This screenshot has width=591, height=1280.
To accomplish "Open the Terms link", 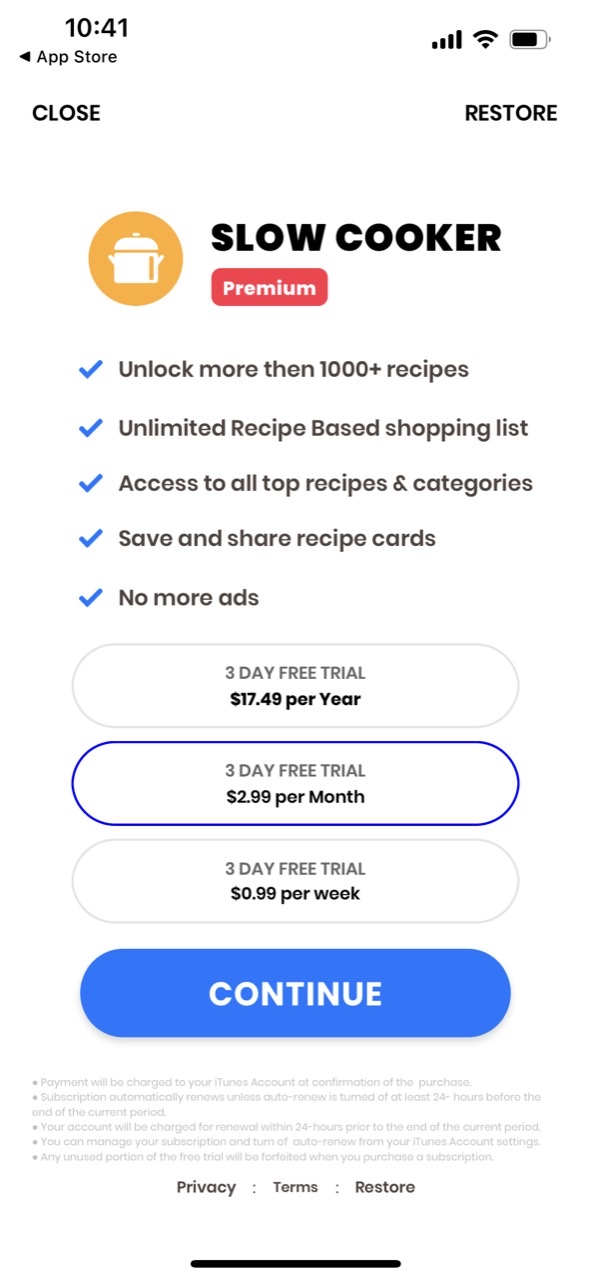I will click(295, 1187).
